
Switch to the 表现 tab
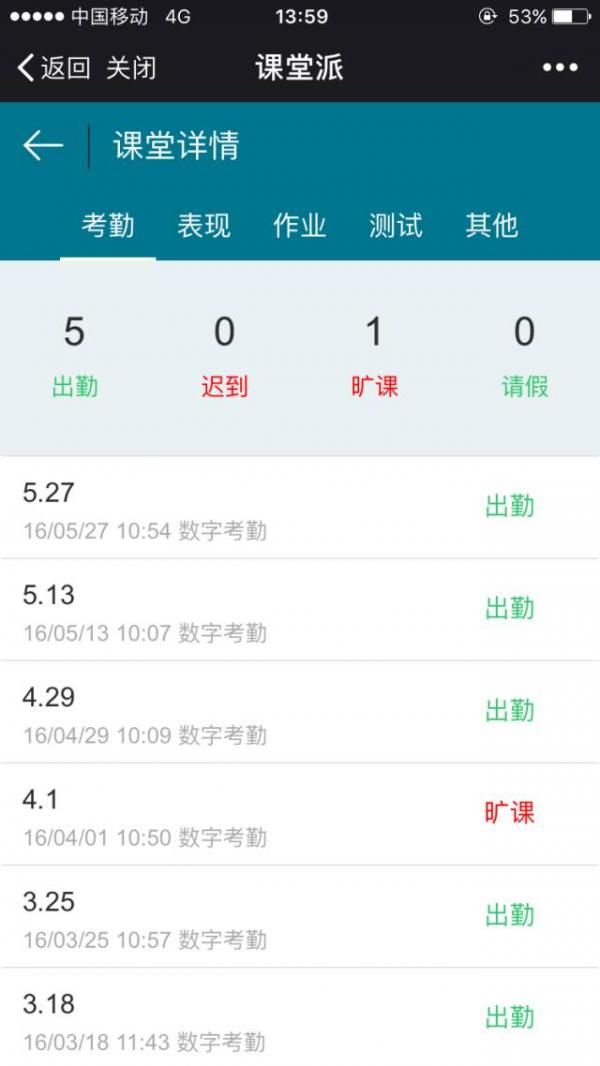(x=204, y=226)
